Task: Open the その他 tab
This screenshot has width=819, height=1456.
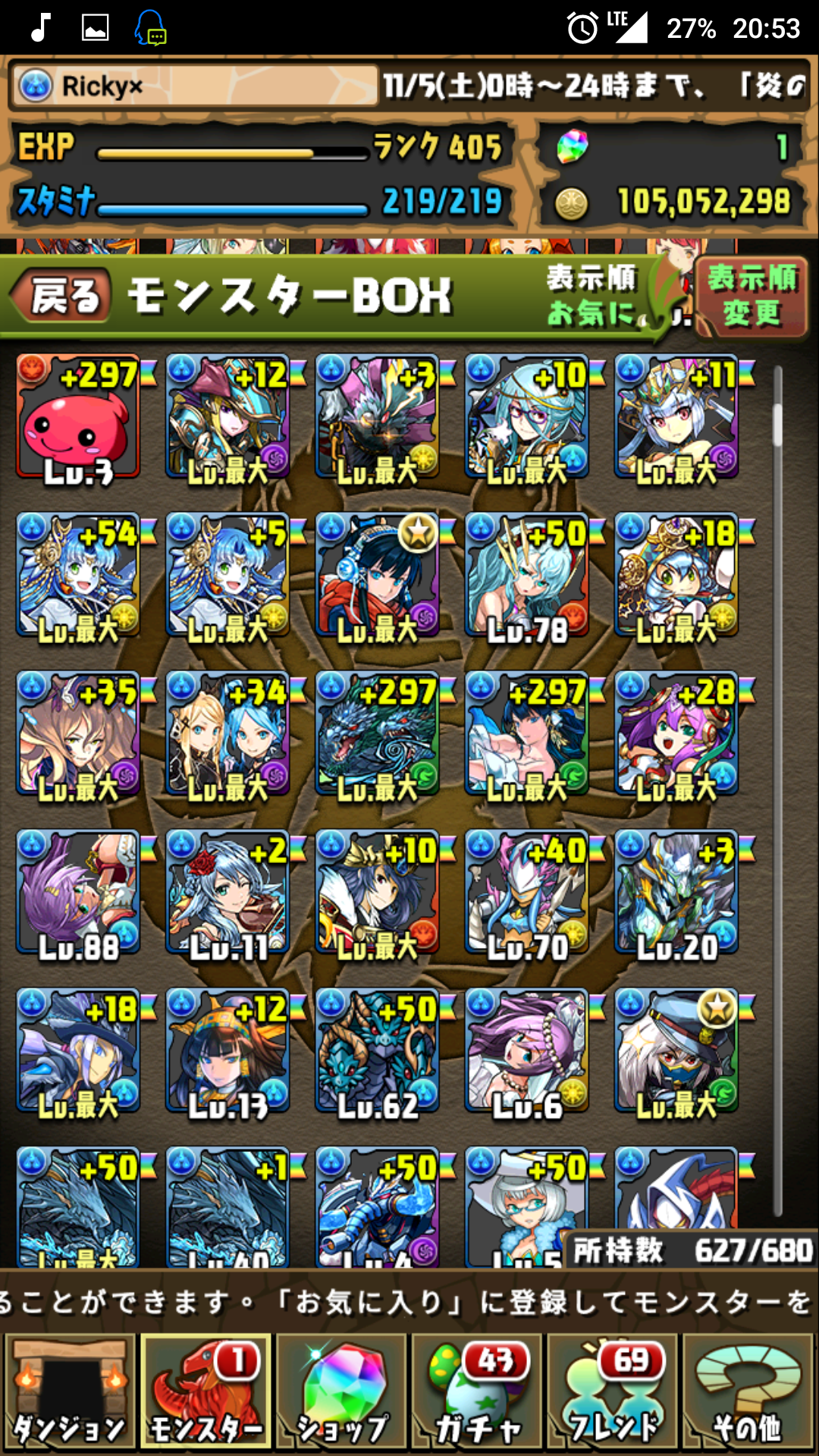Action: (x=748, y=1392)
